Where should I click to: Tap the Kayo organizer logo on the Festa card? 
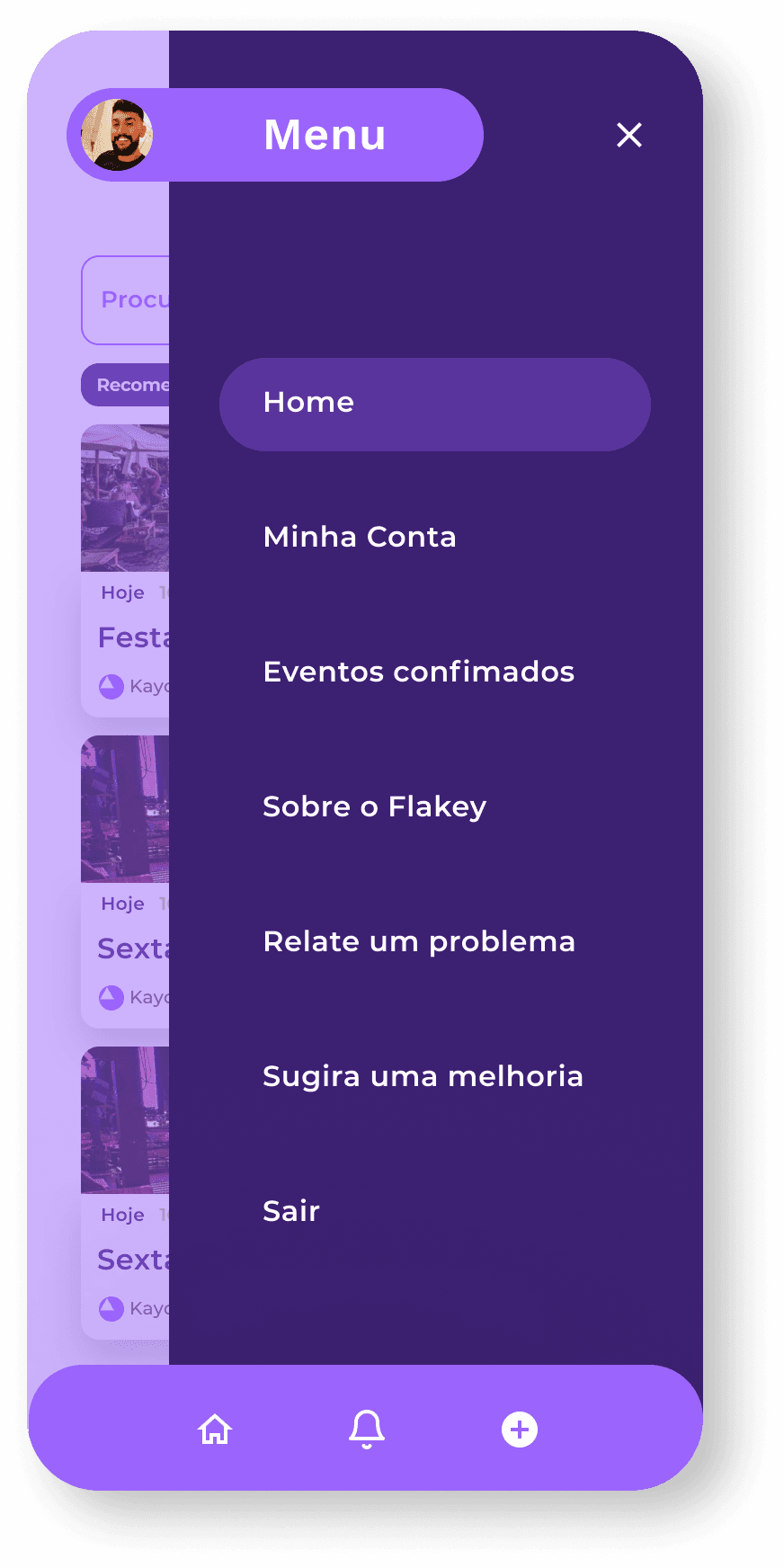[x=111, y=685]
